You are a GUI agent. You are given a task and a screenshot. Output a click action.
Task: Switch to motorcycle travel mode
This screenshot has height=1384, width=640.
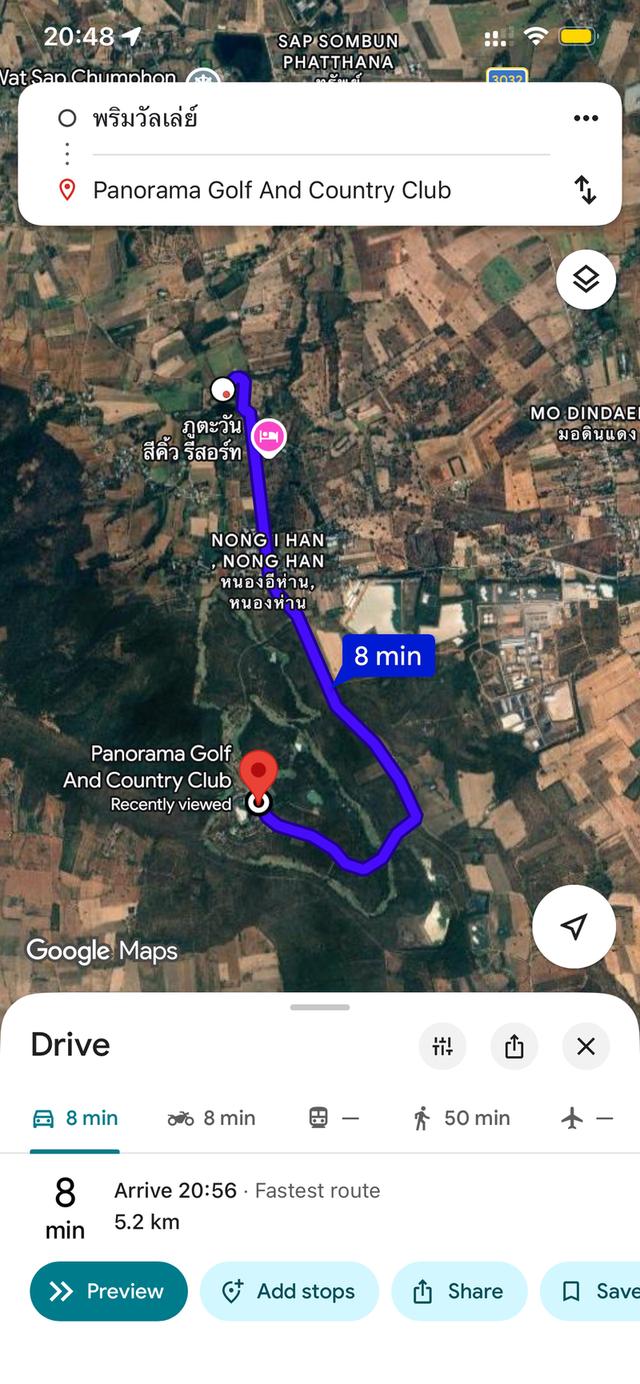point(211,1118)
